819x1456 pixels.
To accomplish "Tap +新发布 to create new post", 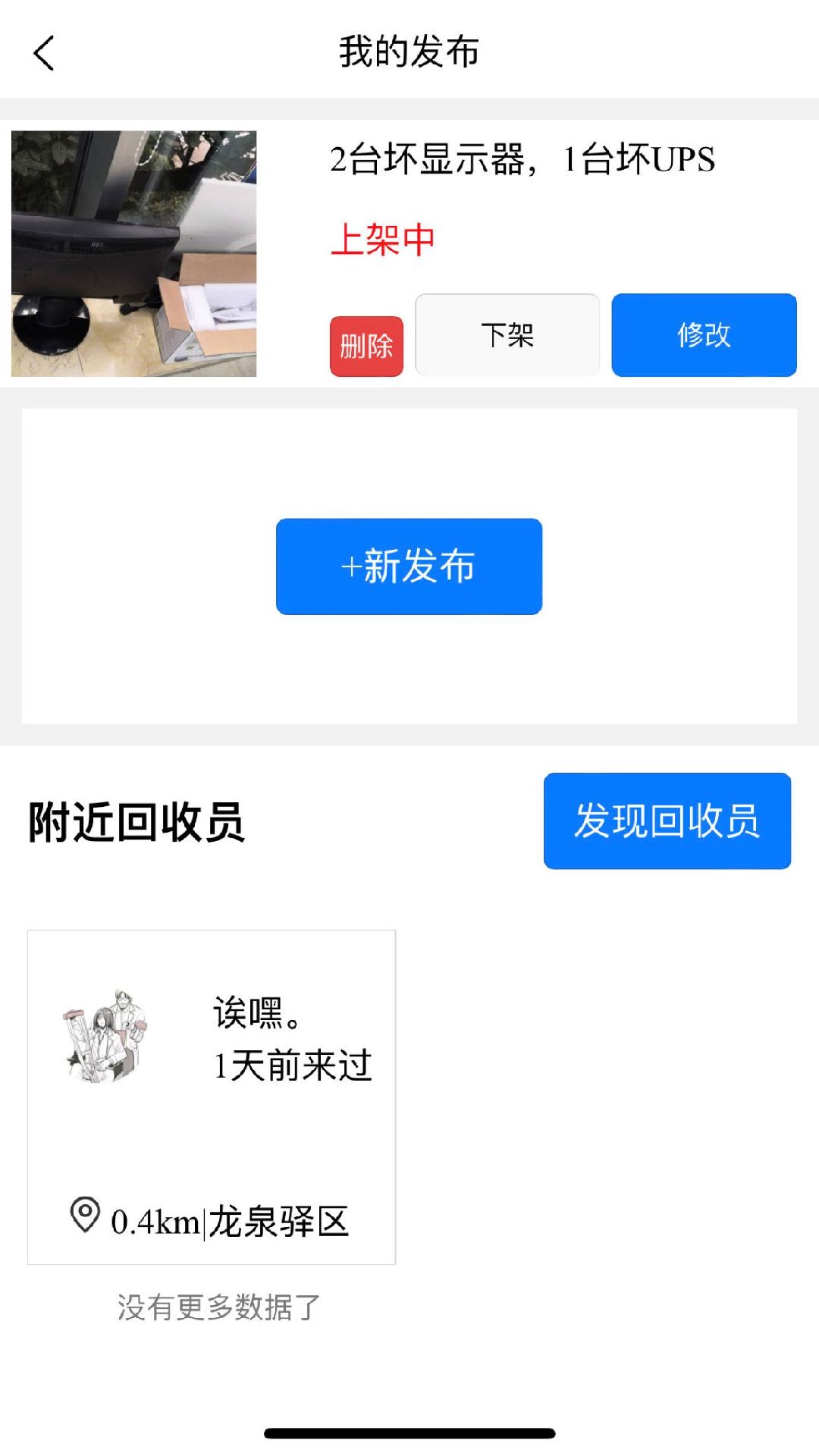I will click(x=409, y=568).
